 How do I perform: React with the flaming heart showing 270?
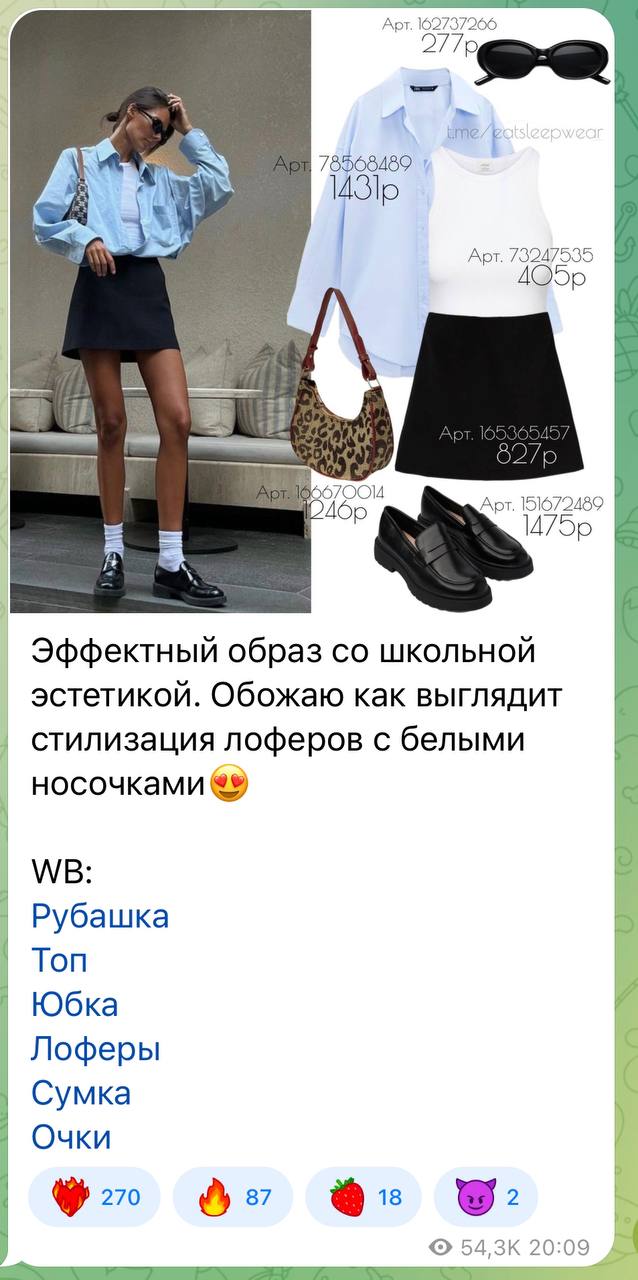pos(94,1196)
